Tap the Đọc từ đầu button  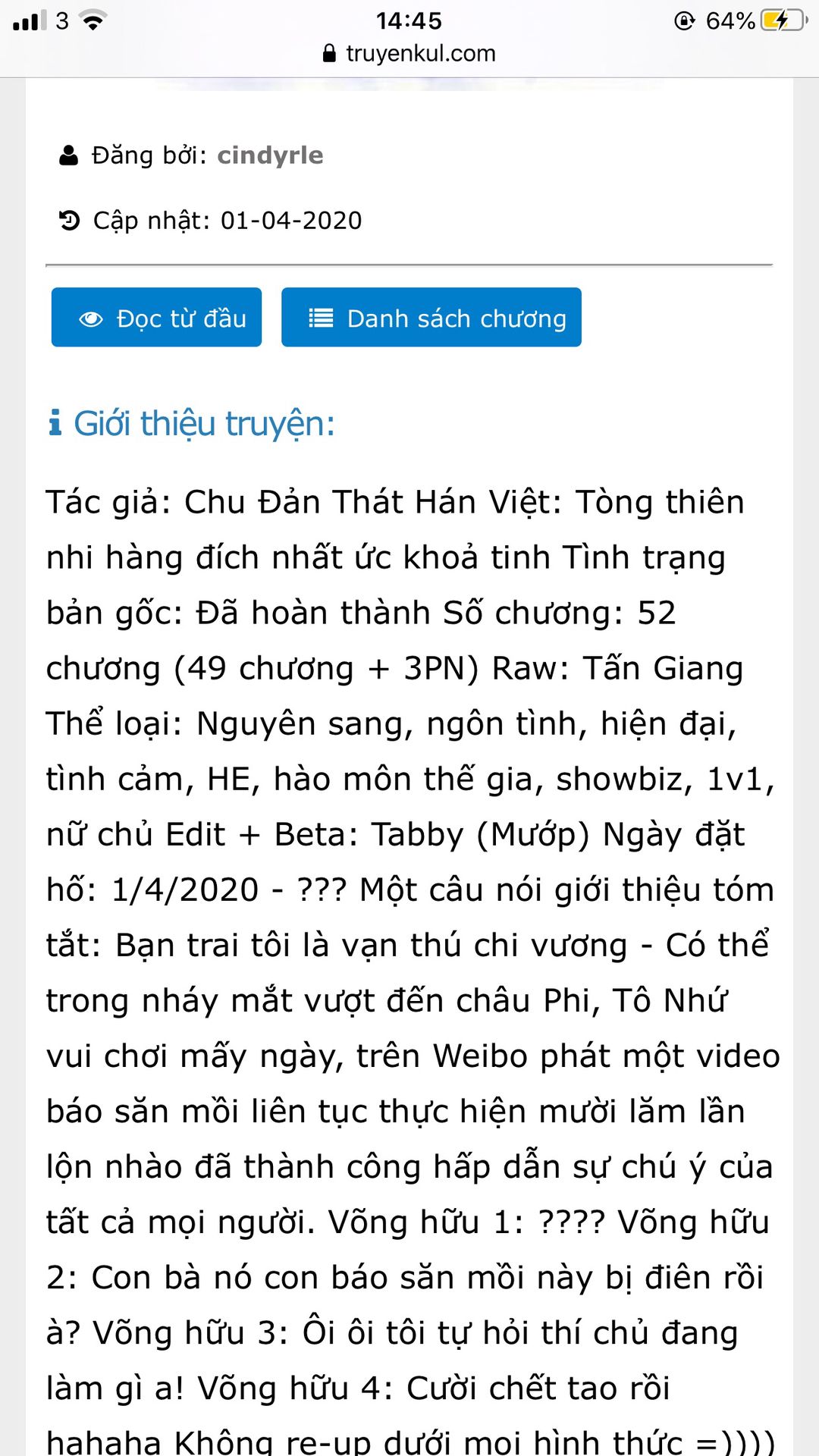[x=156, y=317]
